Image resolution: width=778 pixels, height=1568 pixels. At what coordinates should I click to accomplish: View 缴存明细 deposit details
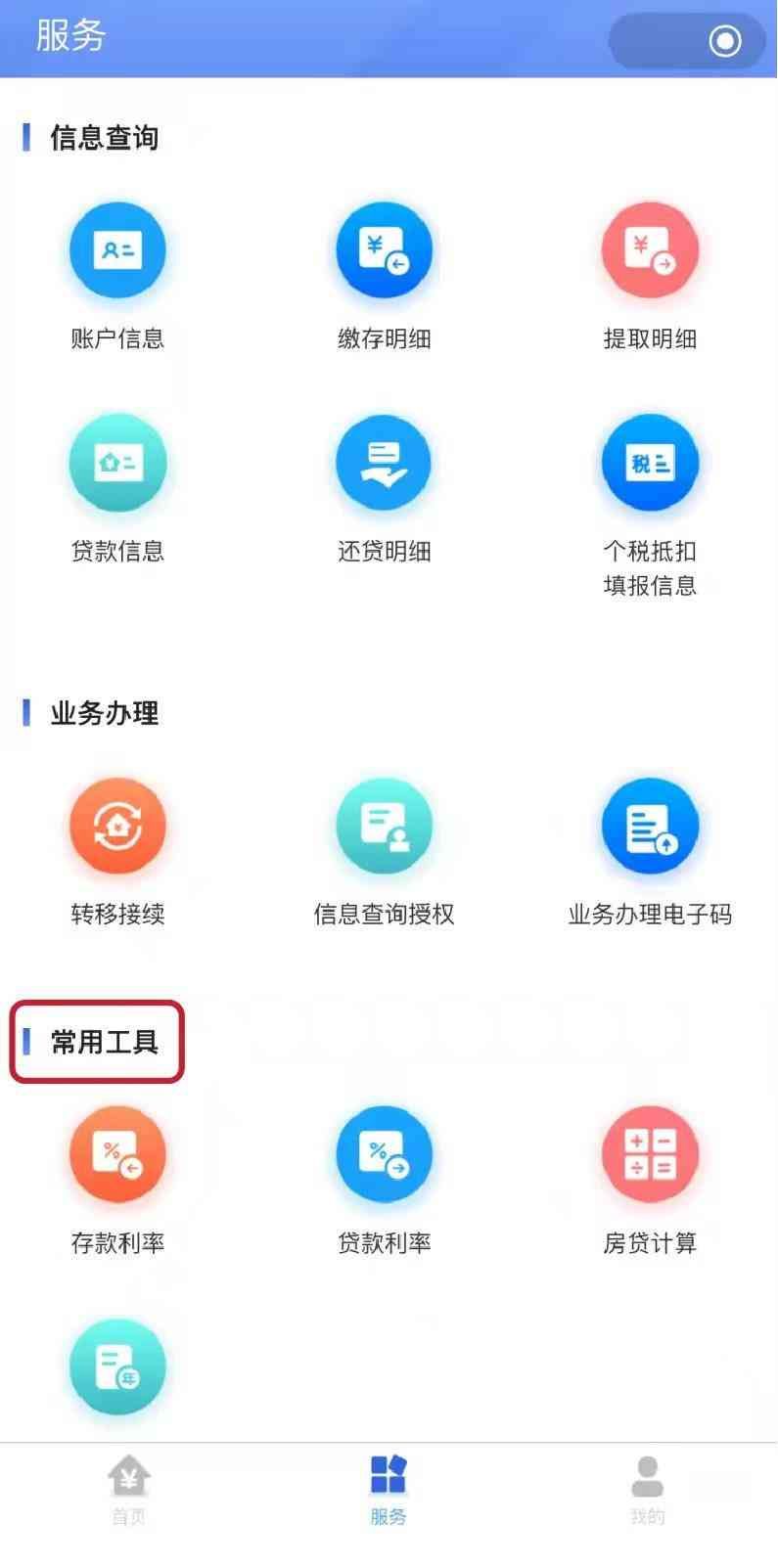click(384, 250)
